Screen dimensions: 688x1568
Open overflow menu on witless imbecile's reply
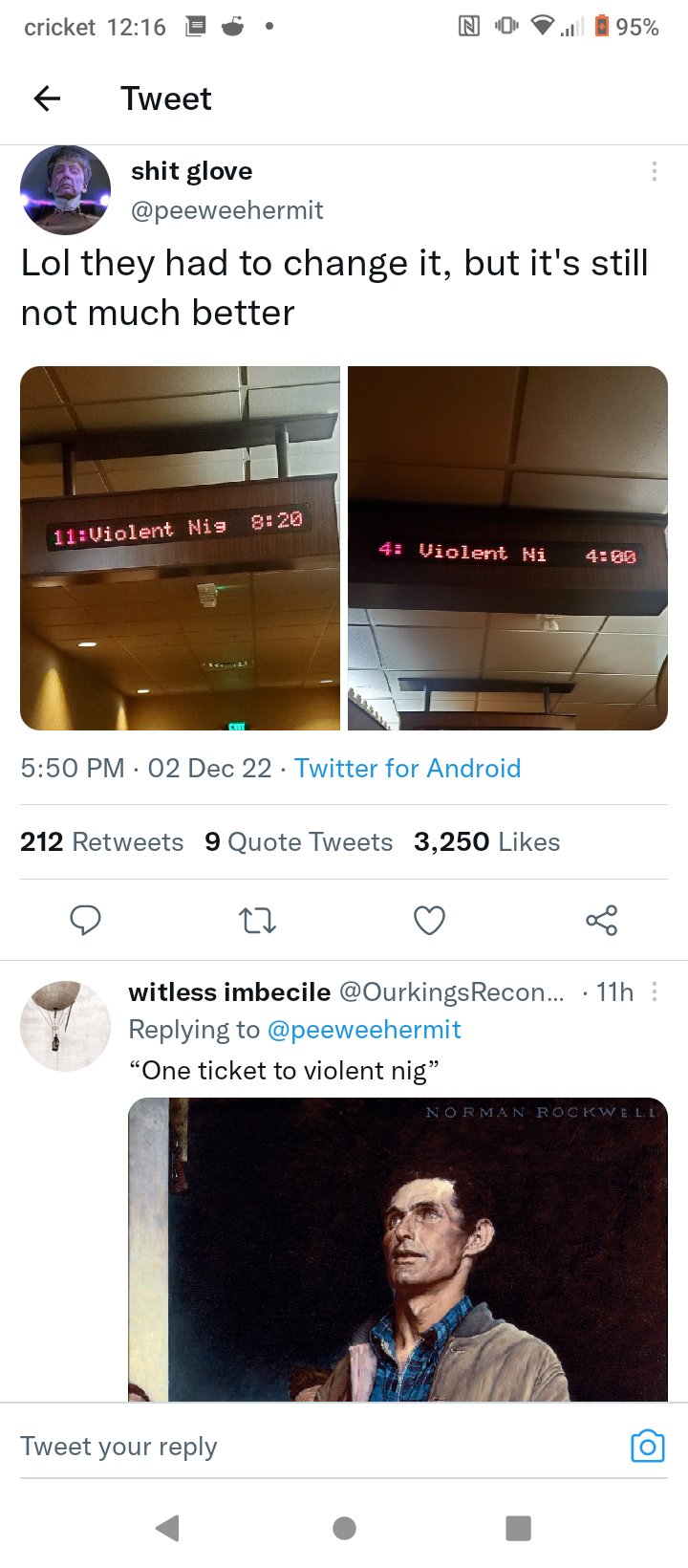point(654,992)
